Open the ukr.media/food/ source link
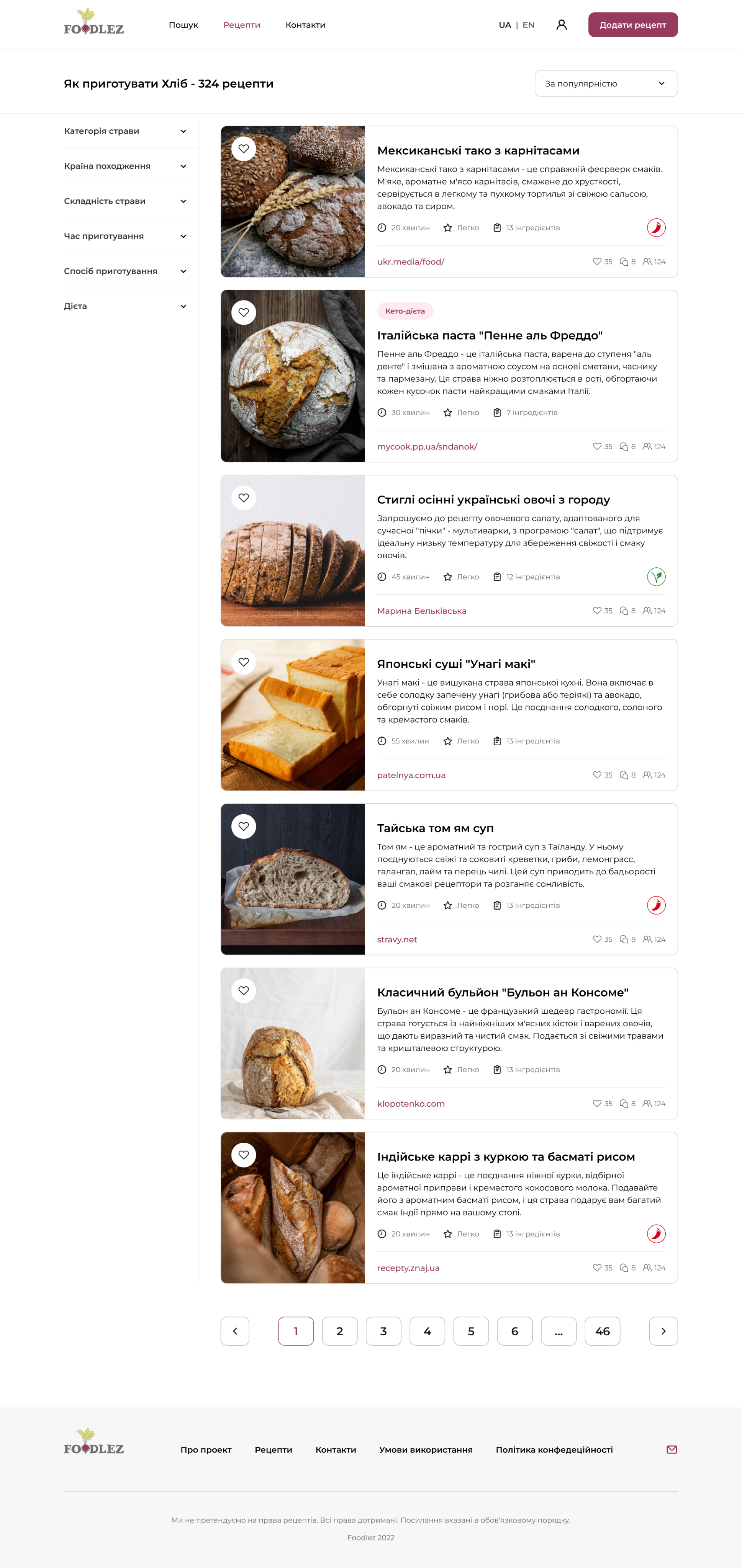The width and height of the screenshot is (742, 1568). pyautogui.click(x=411, y=262)
